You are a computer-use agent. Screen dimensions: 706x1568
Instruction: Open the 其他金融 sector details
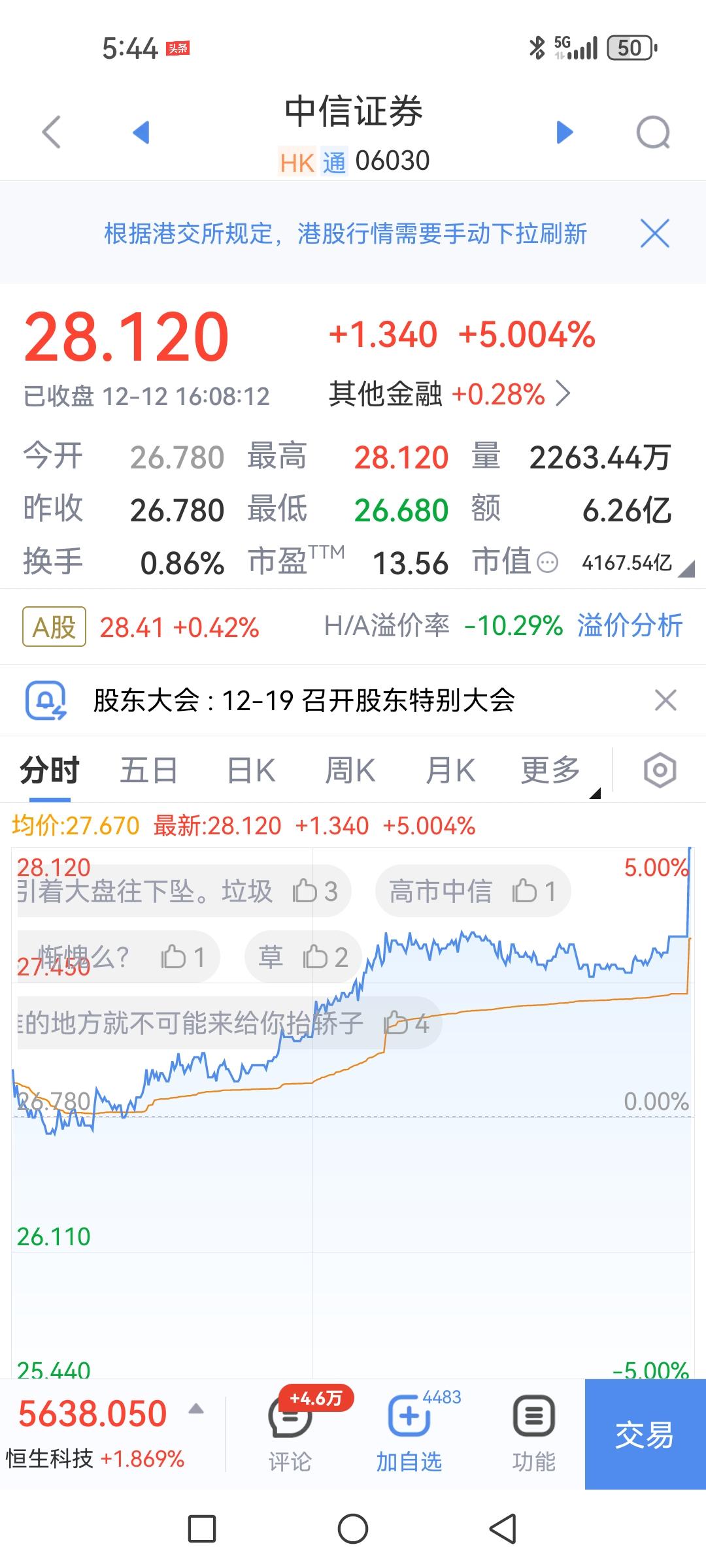(x=450, y=394)
